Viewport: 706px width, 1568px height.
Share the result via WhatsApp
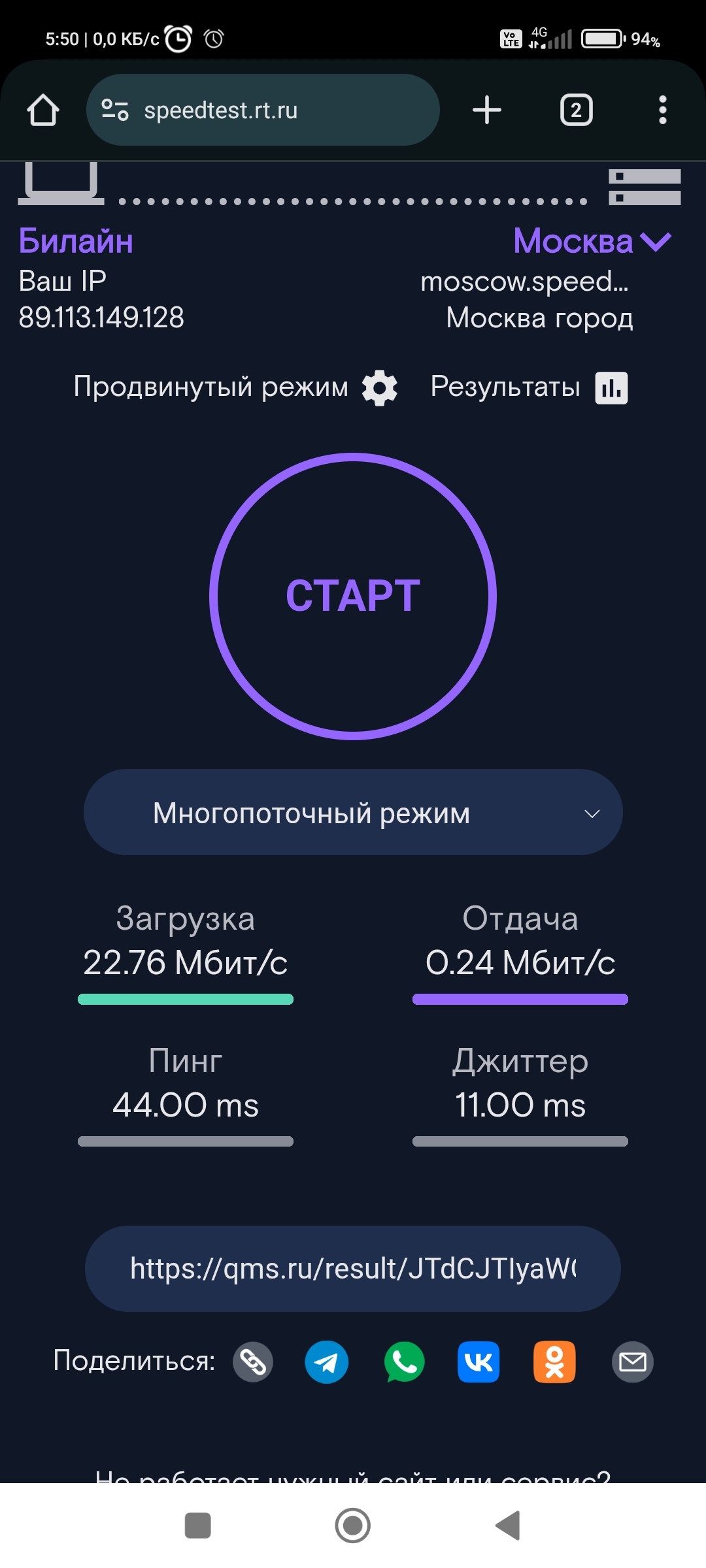(404, 1362)
